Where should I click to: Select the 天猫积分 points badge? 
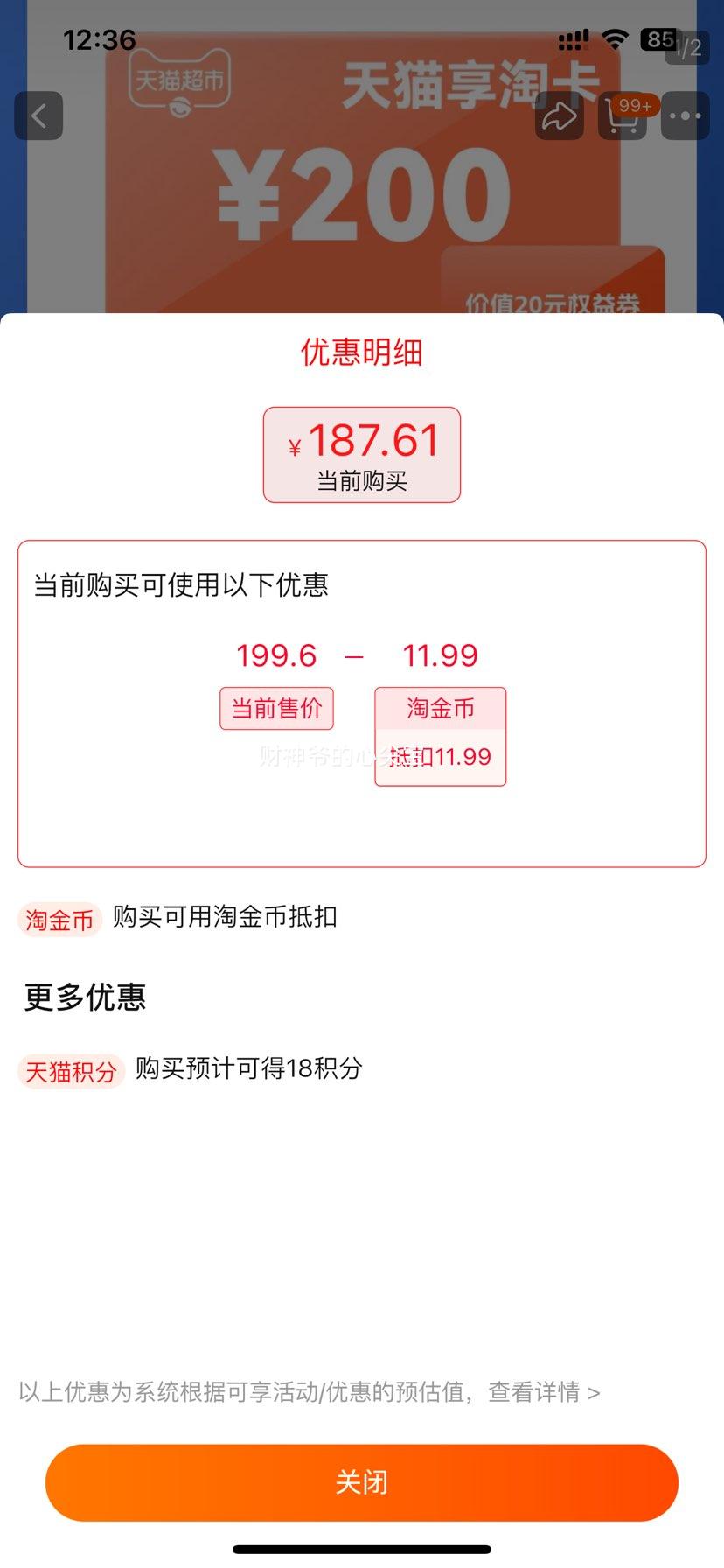71,1071
